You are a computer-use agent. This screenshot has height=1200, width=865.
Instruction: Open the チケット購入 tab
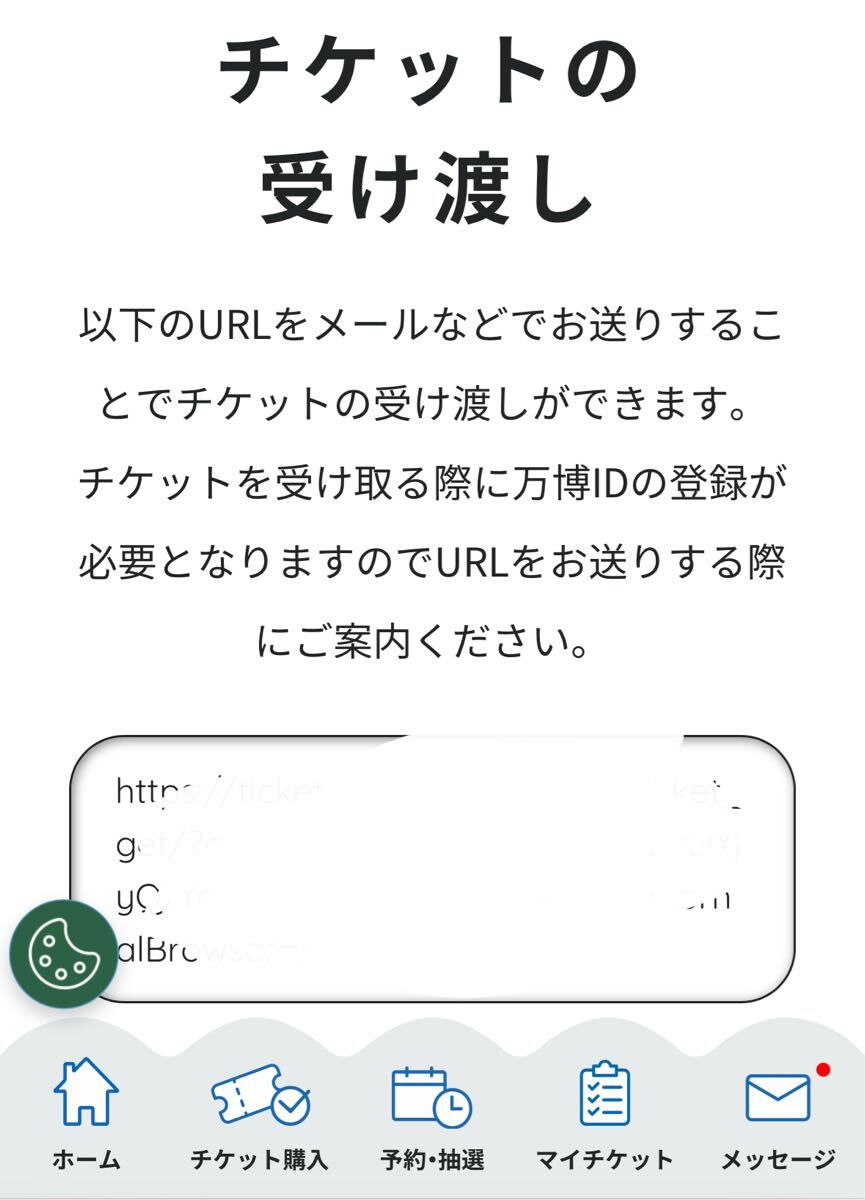(x=259, y=1114)
